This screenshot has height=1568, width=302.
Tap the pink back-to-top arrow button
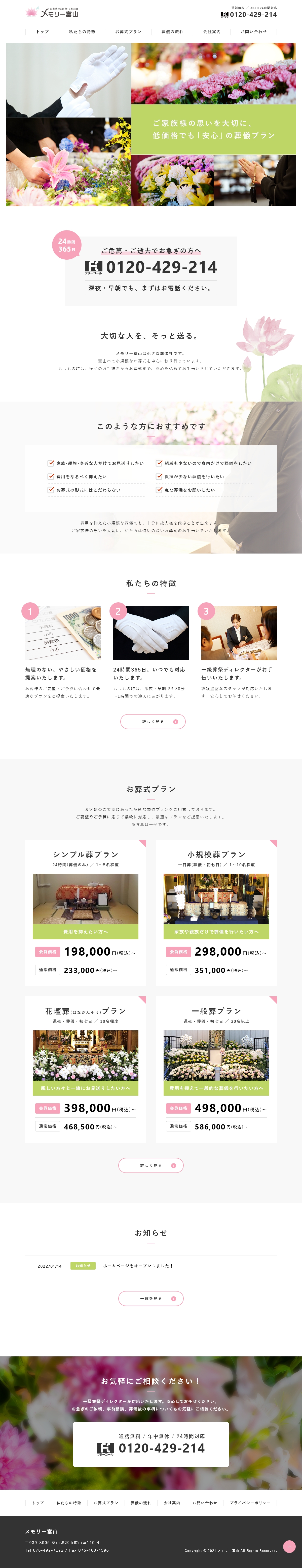289,1547
